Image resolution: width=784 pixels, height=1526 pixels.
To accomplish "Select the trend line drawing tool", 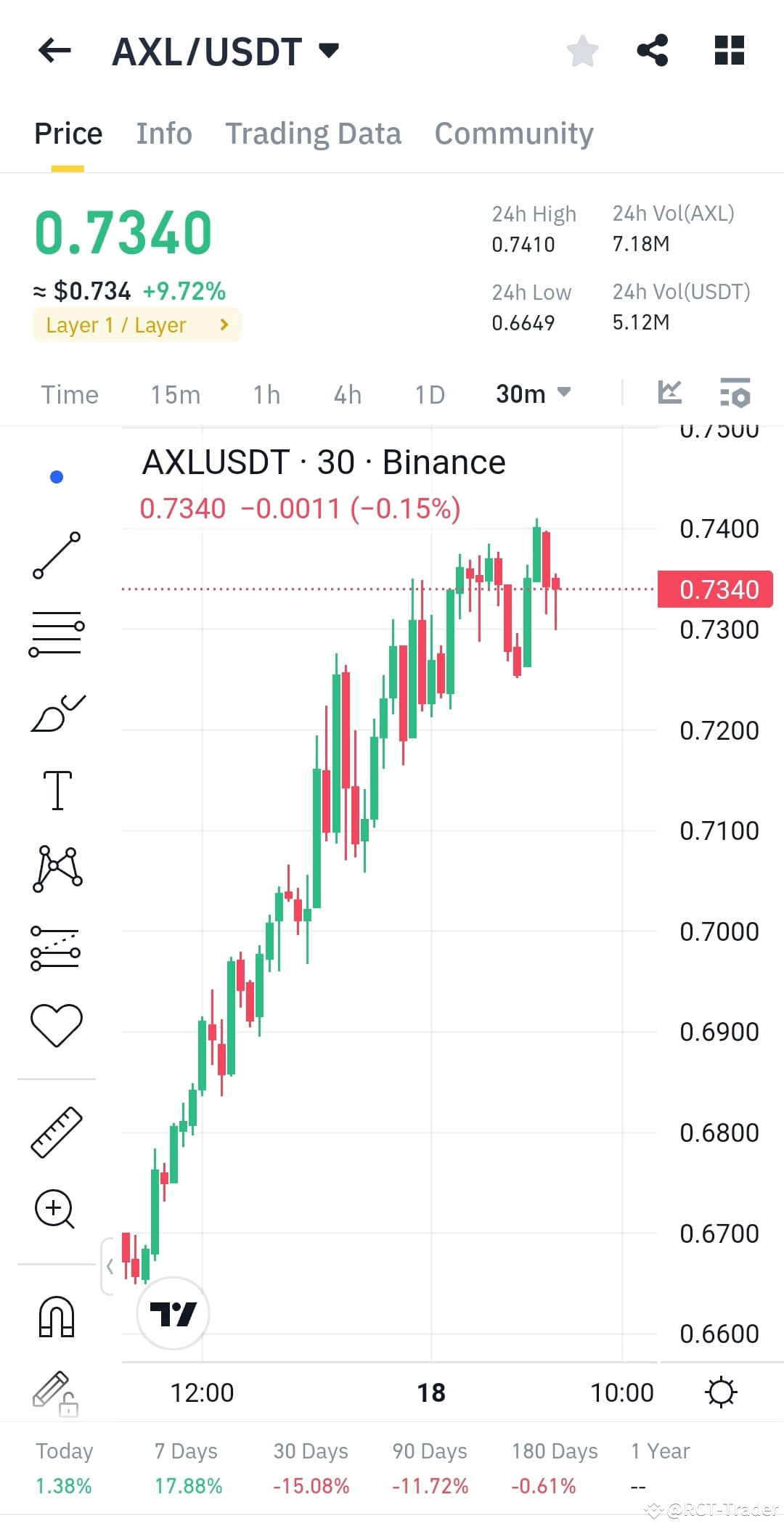I will pos(57,555).
